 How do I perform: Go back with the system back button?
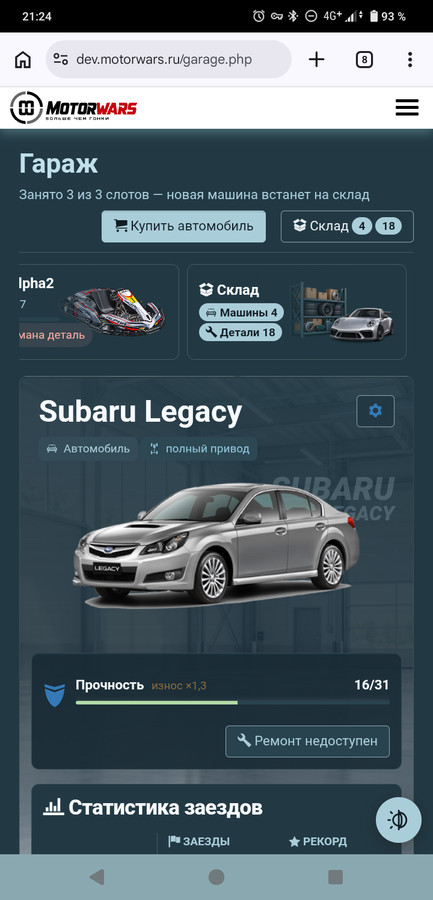click(97, 877)
